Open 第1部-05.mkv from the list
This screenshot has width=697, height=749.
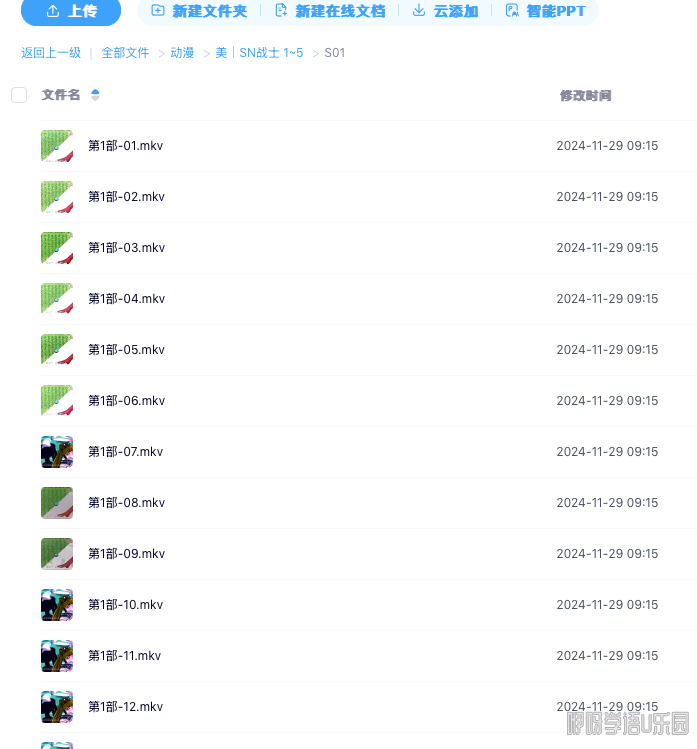pos(126,350)
